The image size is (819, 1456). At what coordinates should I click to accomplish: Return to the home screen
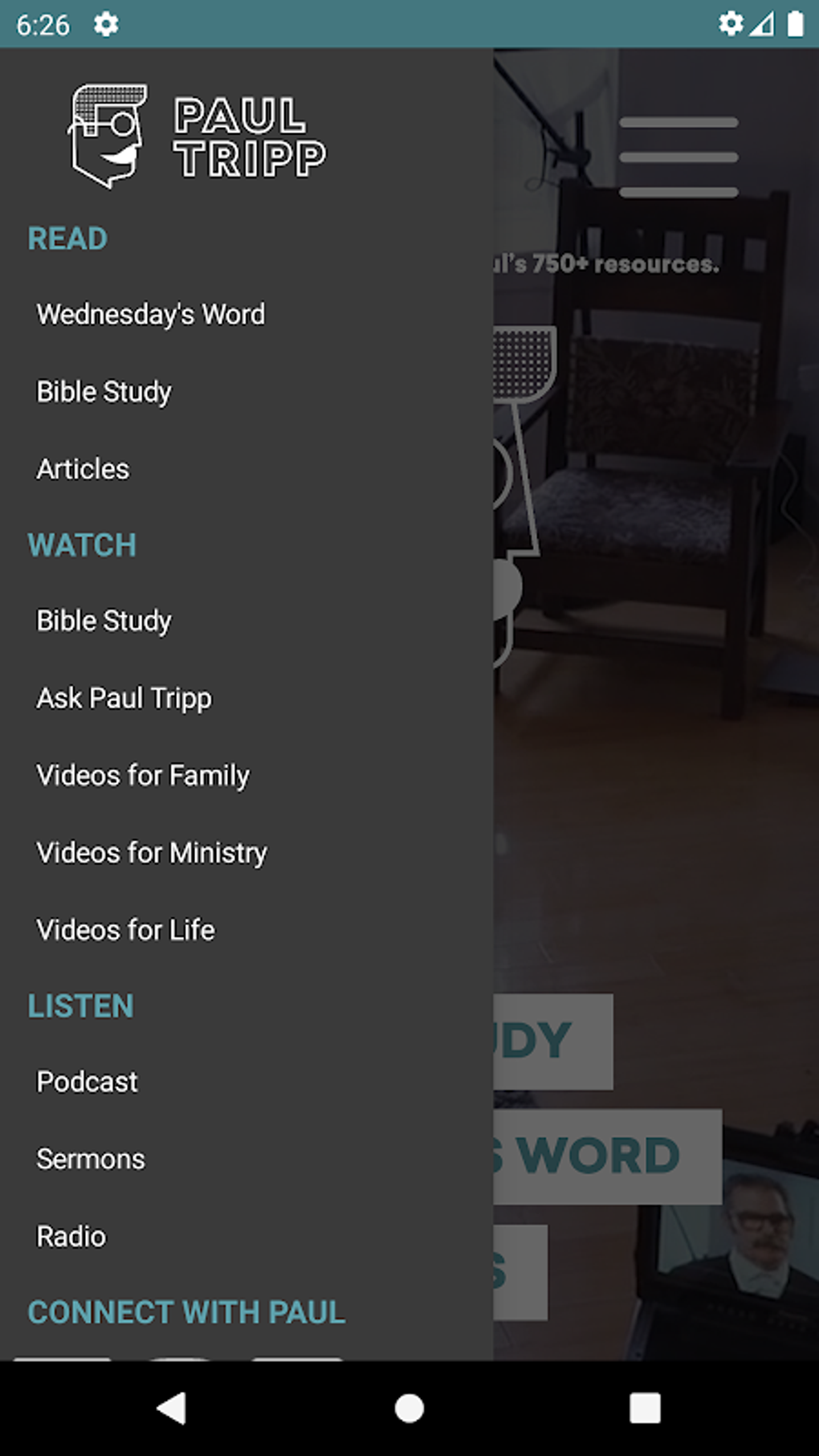409,1408
